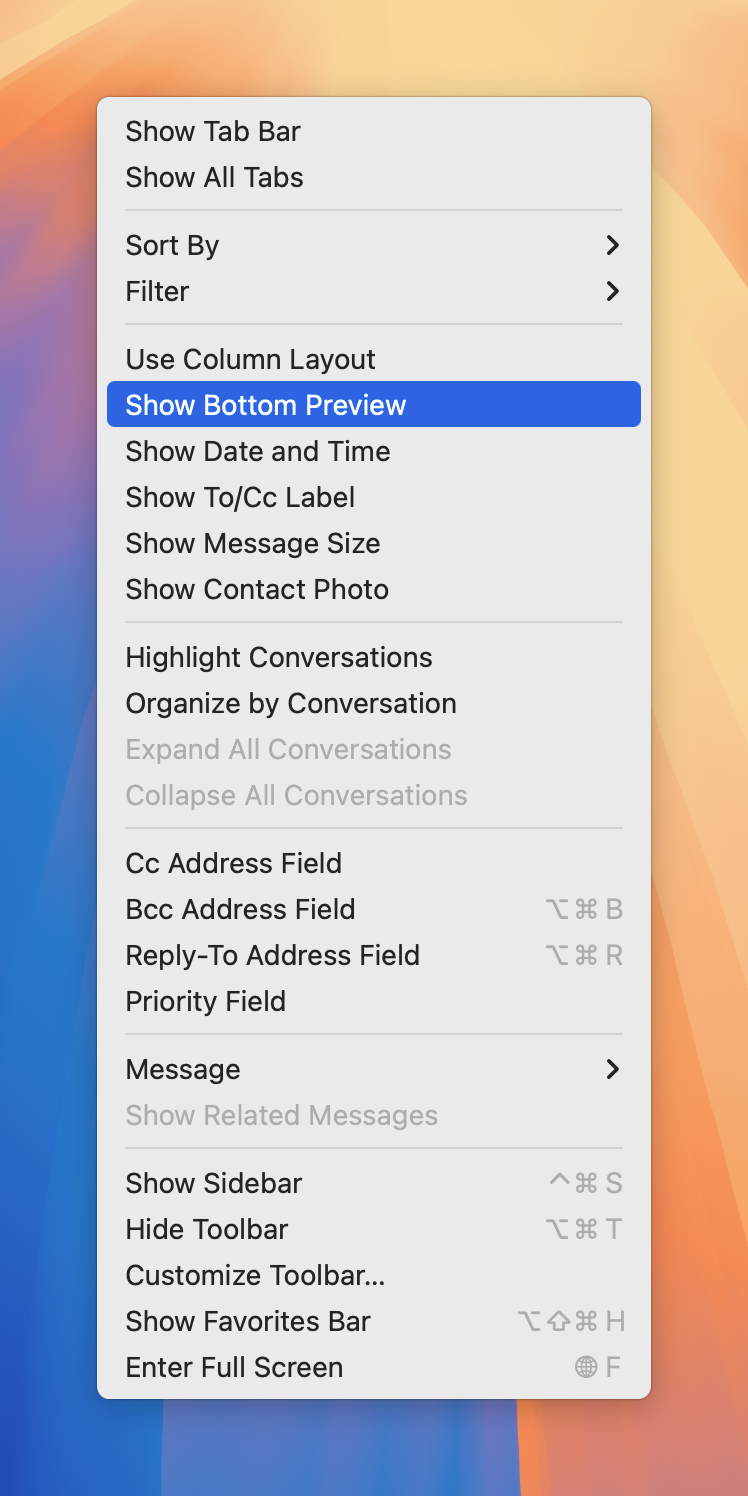Select Organize by Conversation
Viewport: 748px width, 1496px height.
point(373,703)
